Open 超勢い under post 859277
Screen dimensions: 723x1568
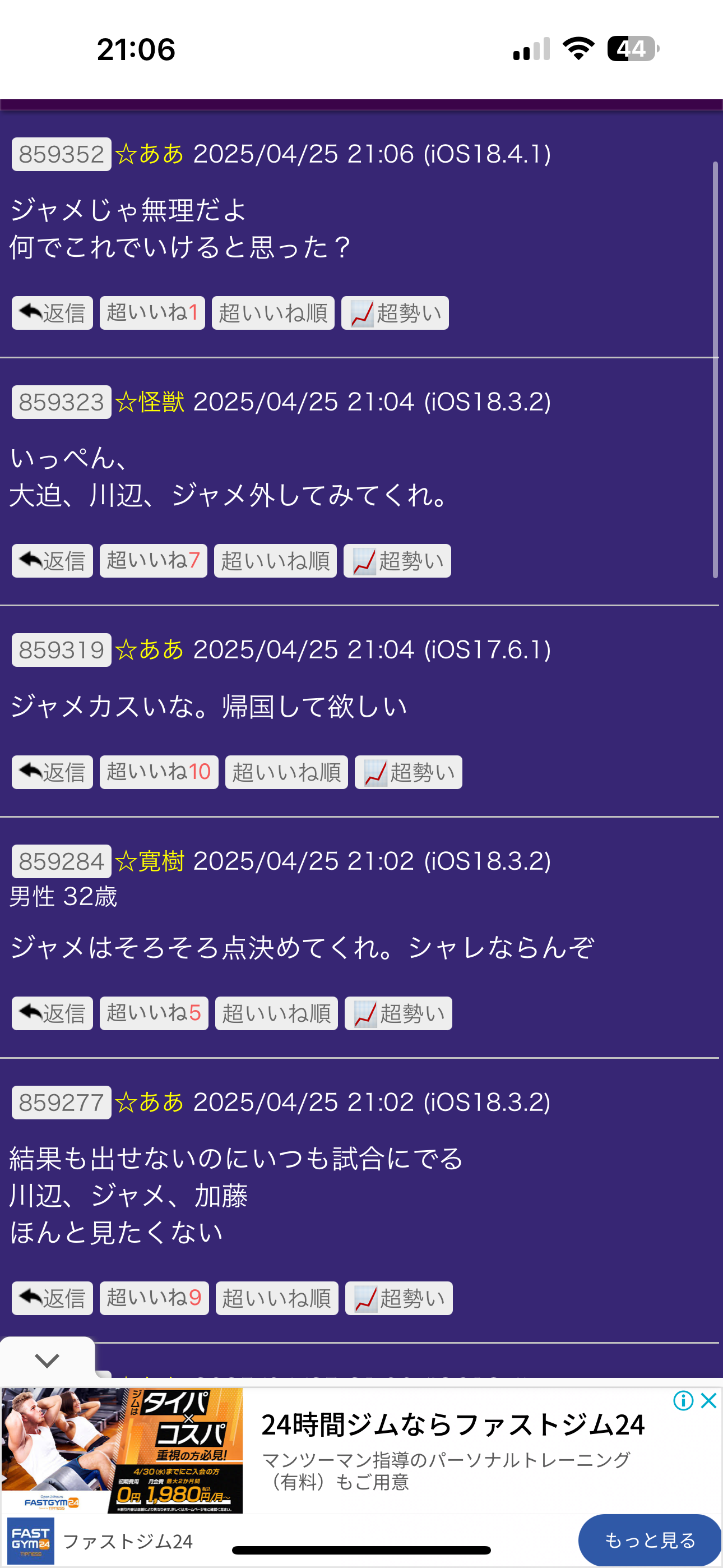pyautogui.click(x=399, y=1298)
